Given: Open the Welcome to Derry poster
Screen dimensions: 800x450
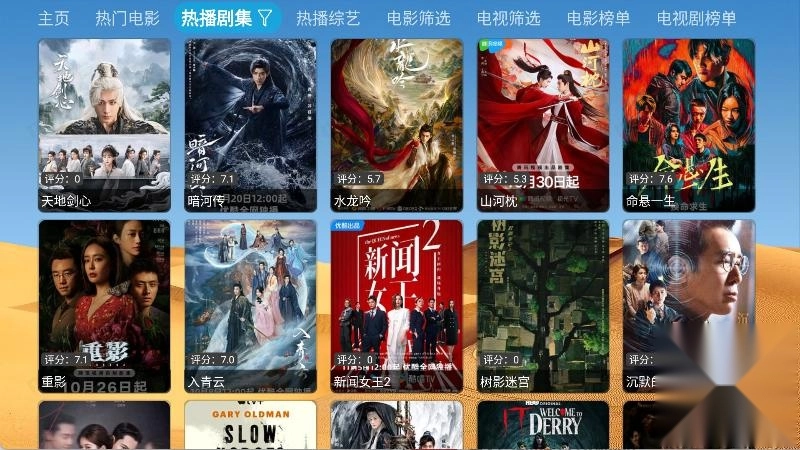Looking at the screenshot, I should tap(542, 426).
